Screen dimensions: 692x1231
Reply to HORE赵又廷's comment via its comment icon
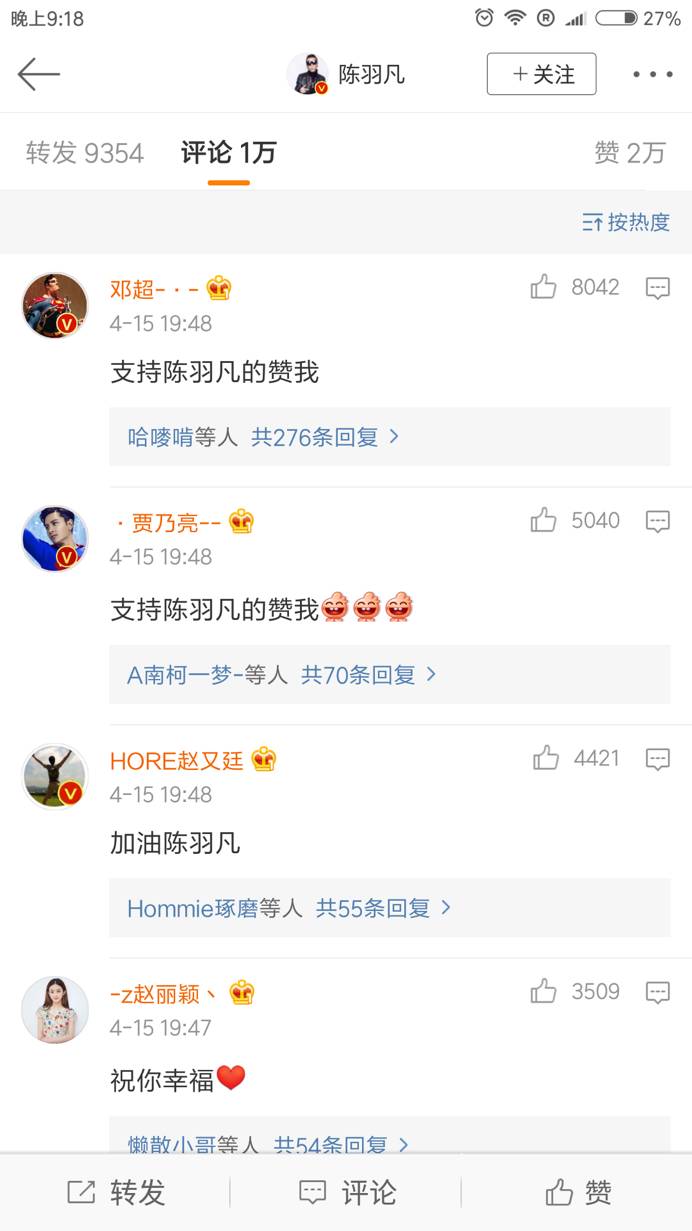click(657, 758)
